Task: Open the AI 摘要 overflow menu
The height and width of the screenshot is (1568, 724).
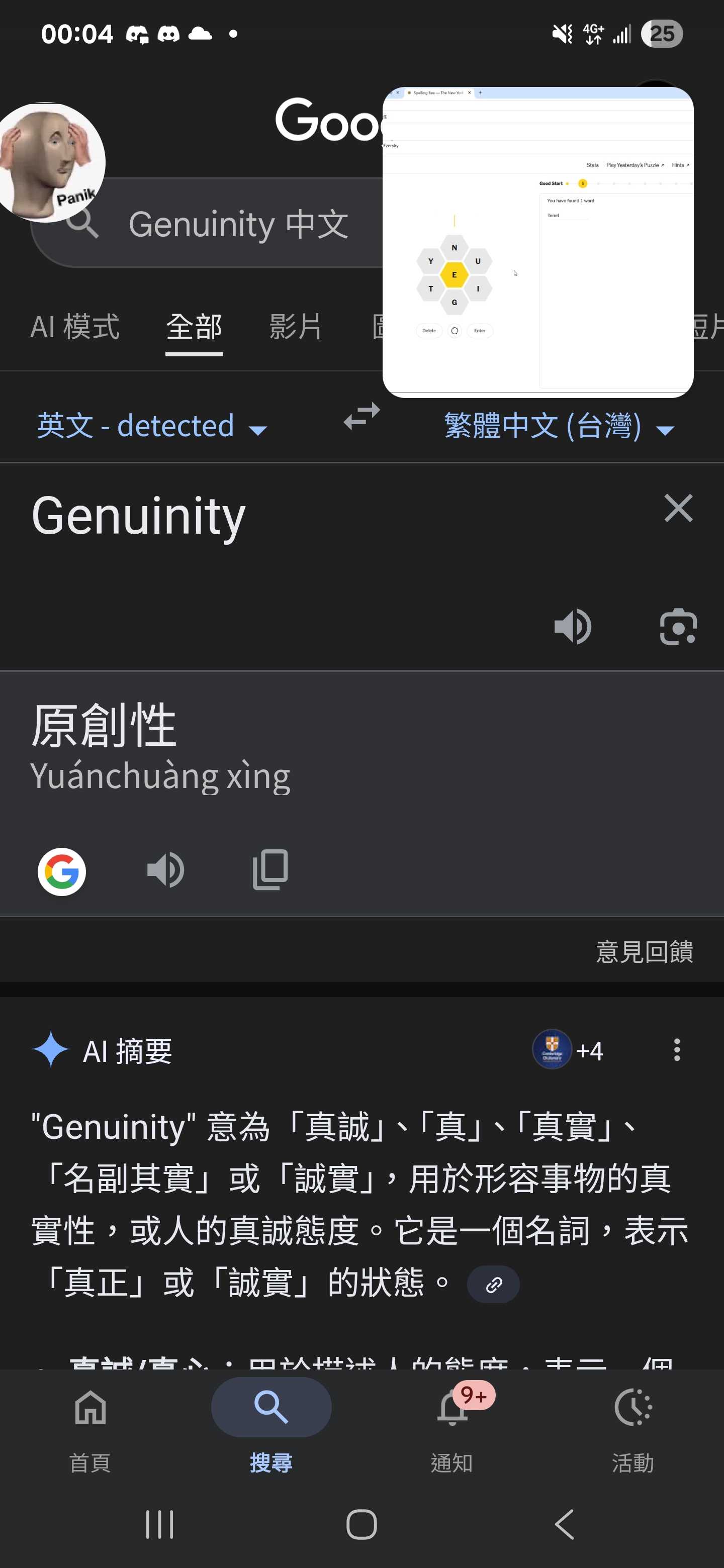Action: click(x=677, y=1050)
